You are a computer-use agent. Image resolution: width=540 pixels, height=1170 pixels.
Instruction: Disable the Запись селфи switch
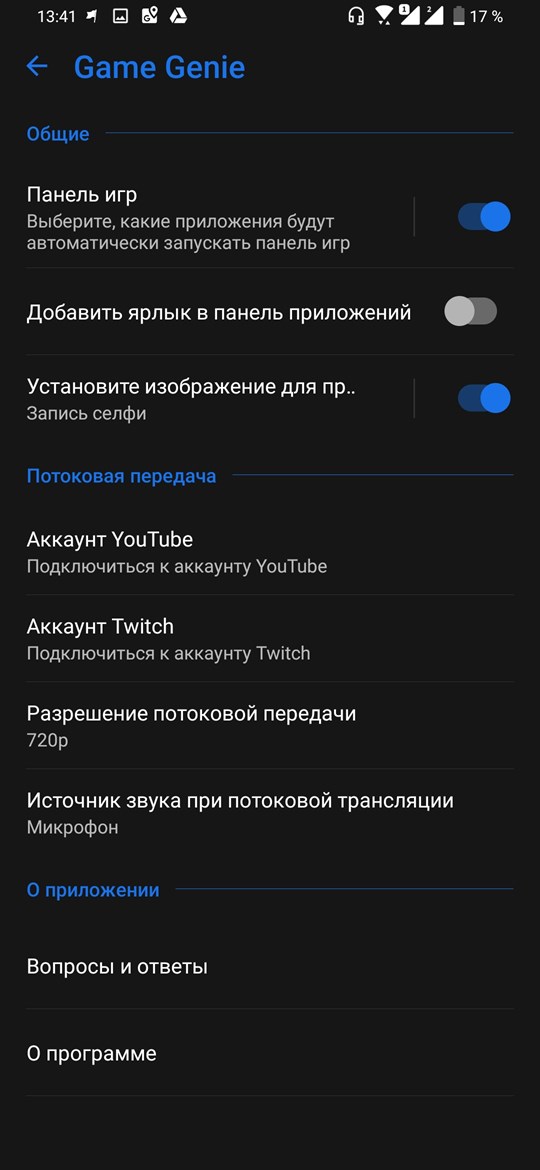click(483, 398)
